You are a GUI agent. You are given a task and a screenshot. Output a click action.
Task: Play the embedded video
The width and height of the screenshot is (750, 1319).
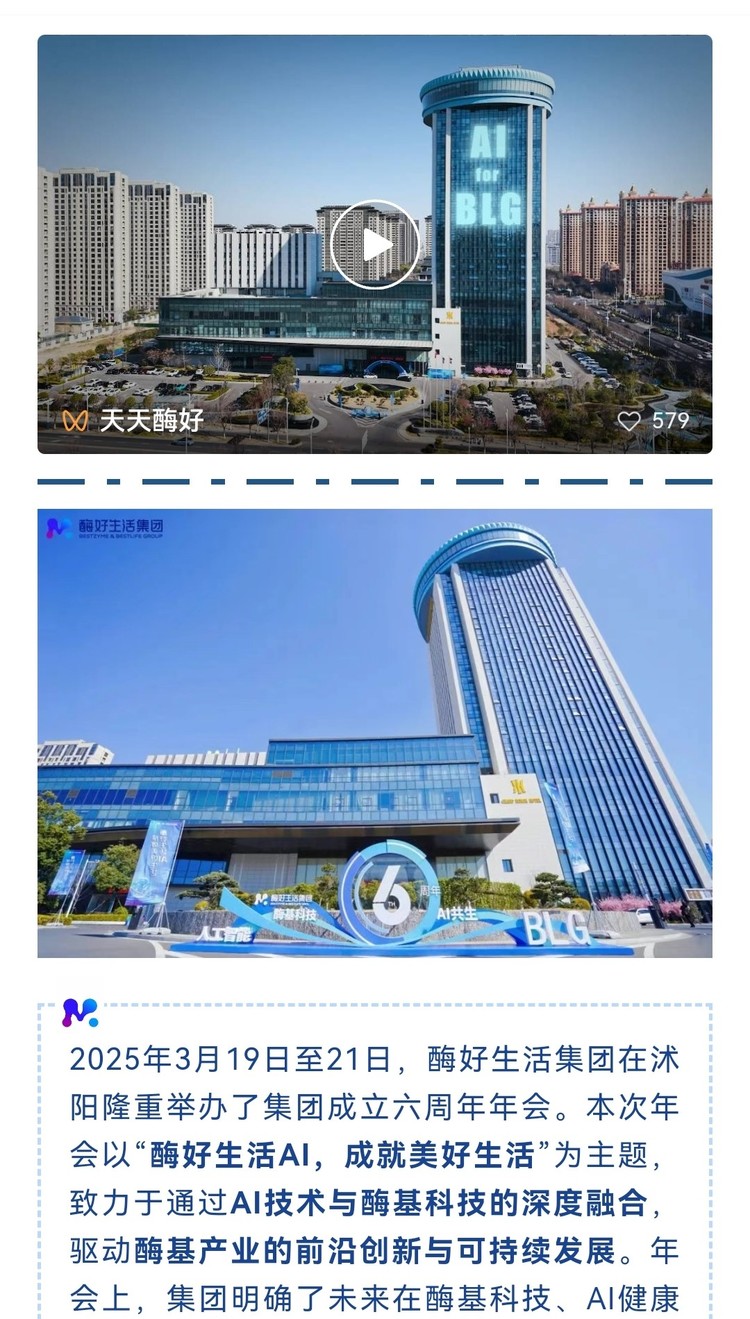tap(375, 244)
